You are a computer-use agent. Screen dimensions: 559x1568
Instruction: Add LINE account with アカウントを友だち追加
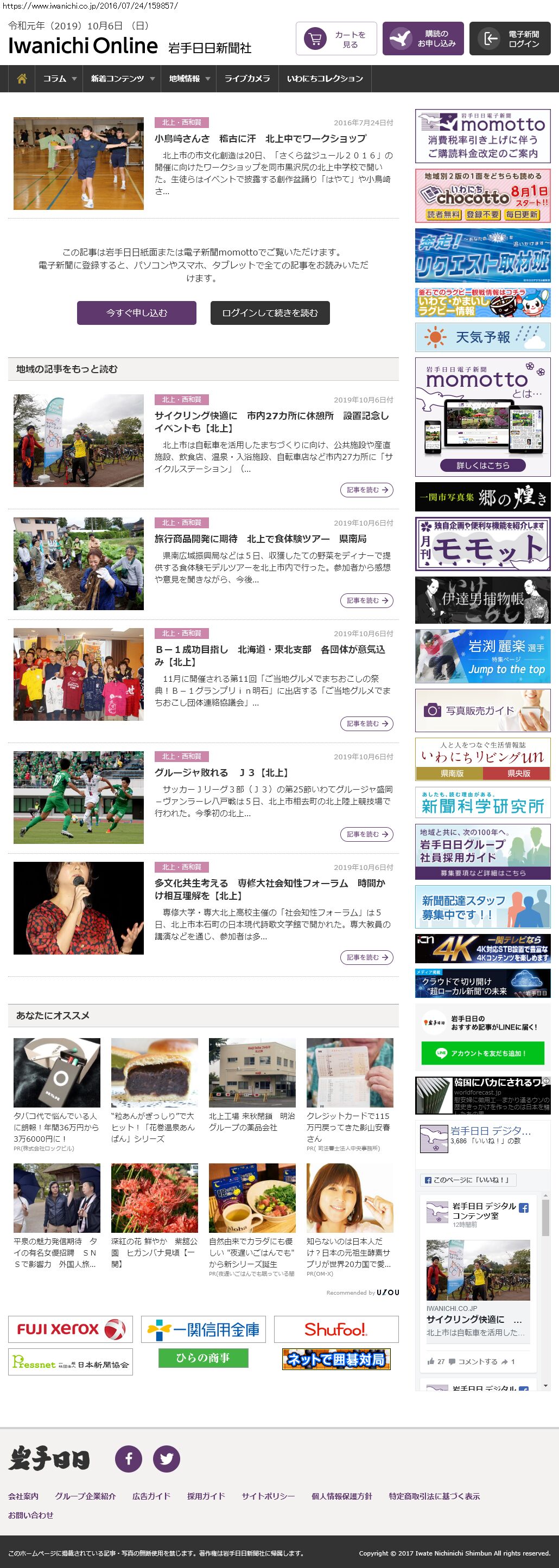point(482,1053)
